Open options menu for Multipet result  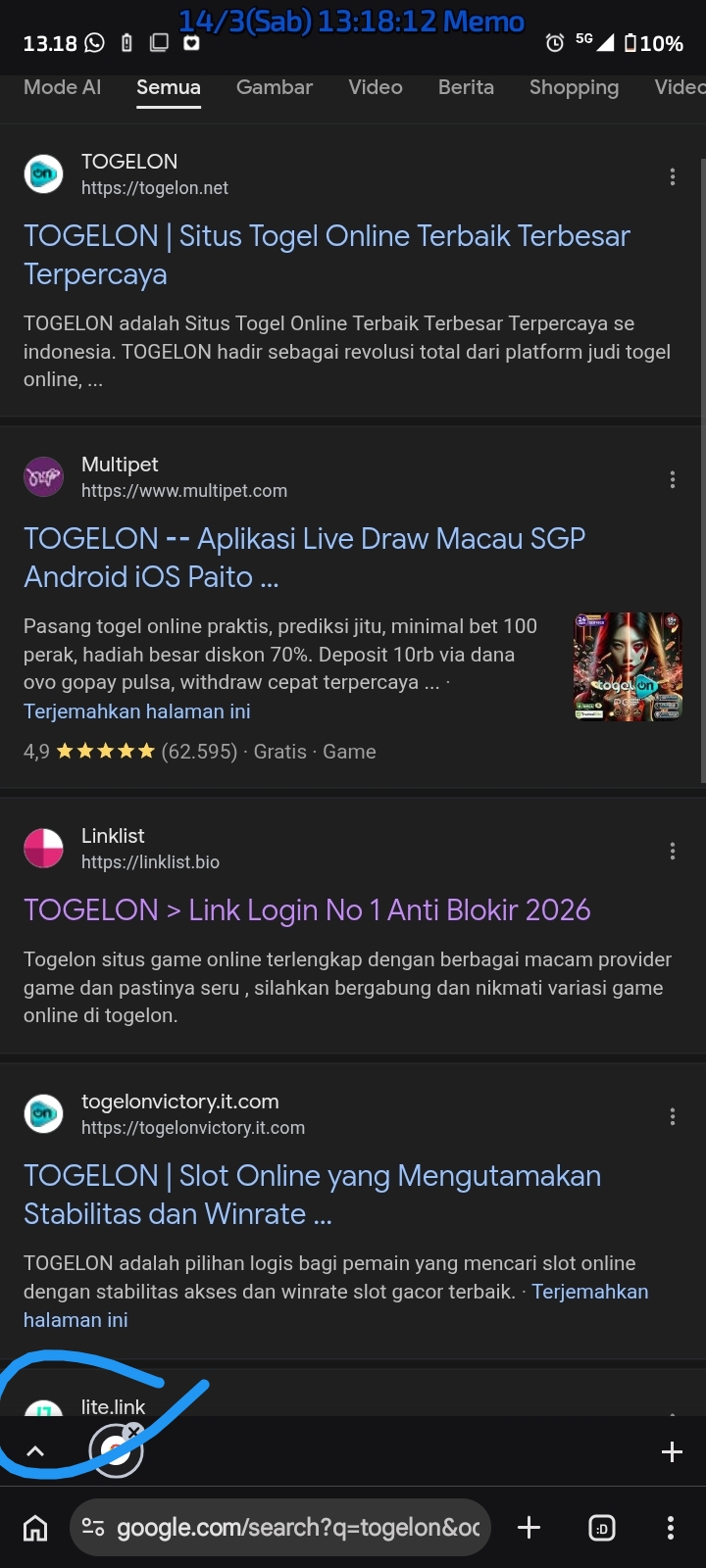pos(672,479)
